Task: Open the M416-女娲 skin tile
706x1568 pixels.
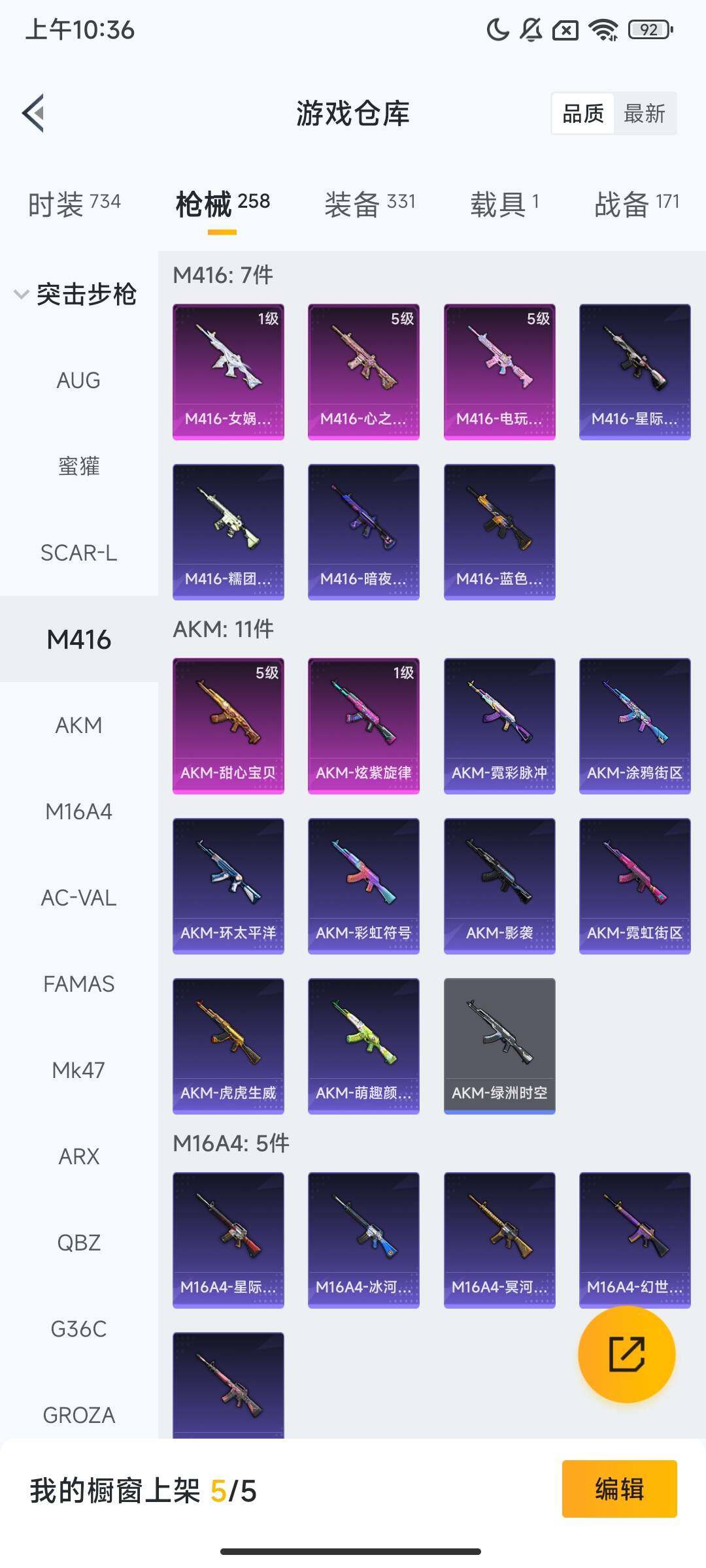Action: 228,371
